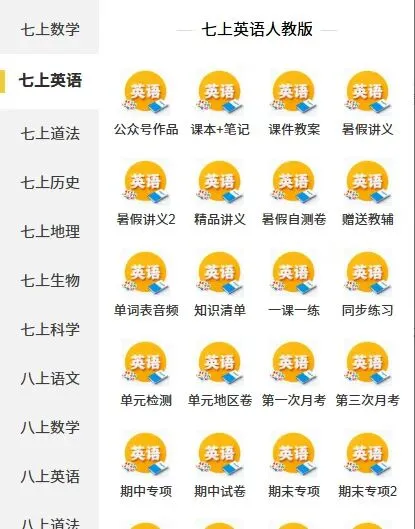This screenshot has width=415, height=529.
Task: Open the 公众号作品 folder
Action: (x=146, y=103)
